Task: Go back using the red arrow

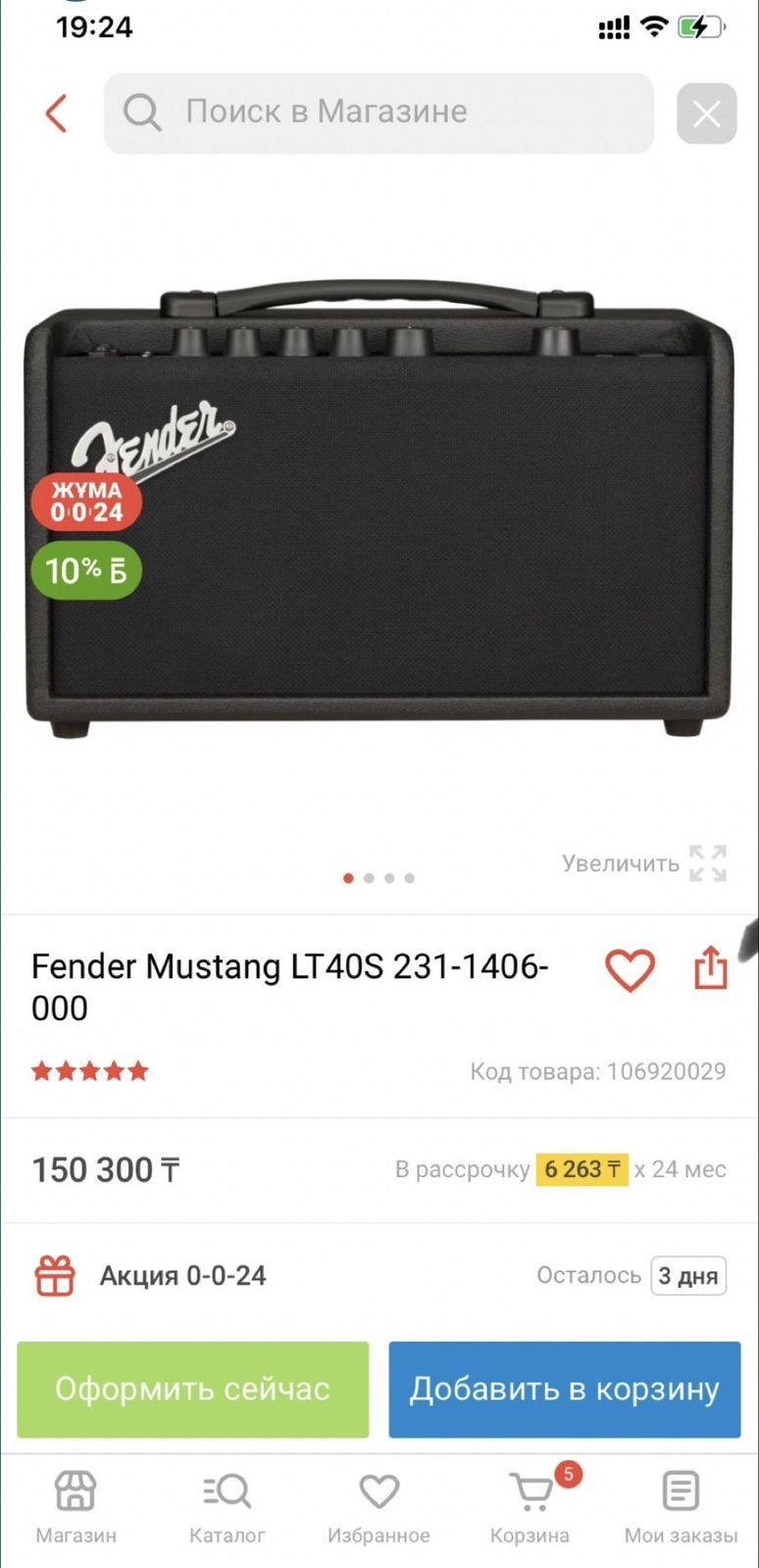Action: tap(56, 114)
